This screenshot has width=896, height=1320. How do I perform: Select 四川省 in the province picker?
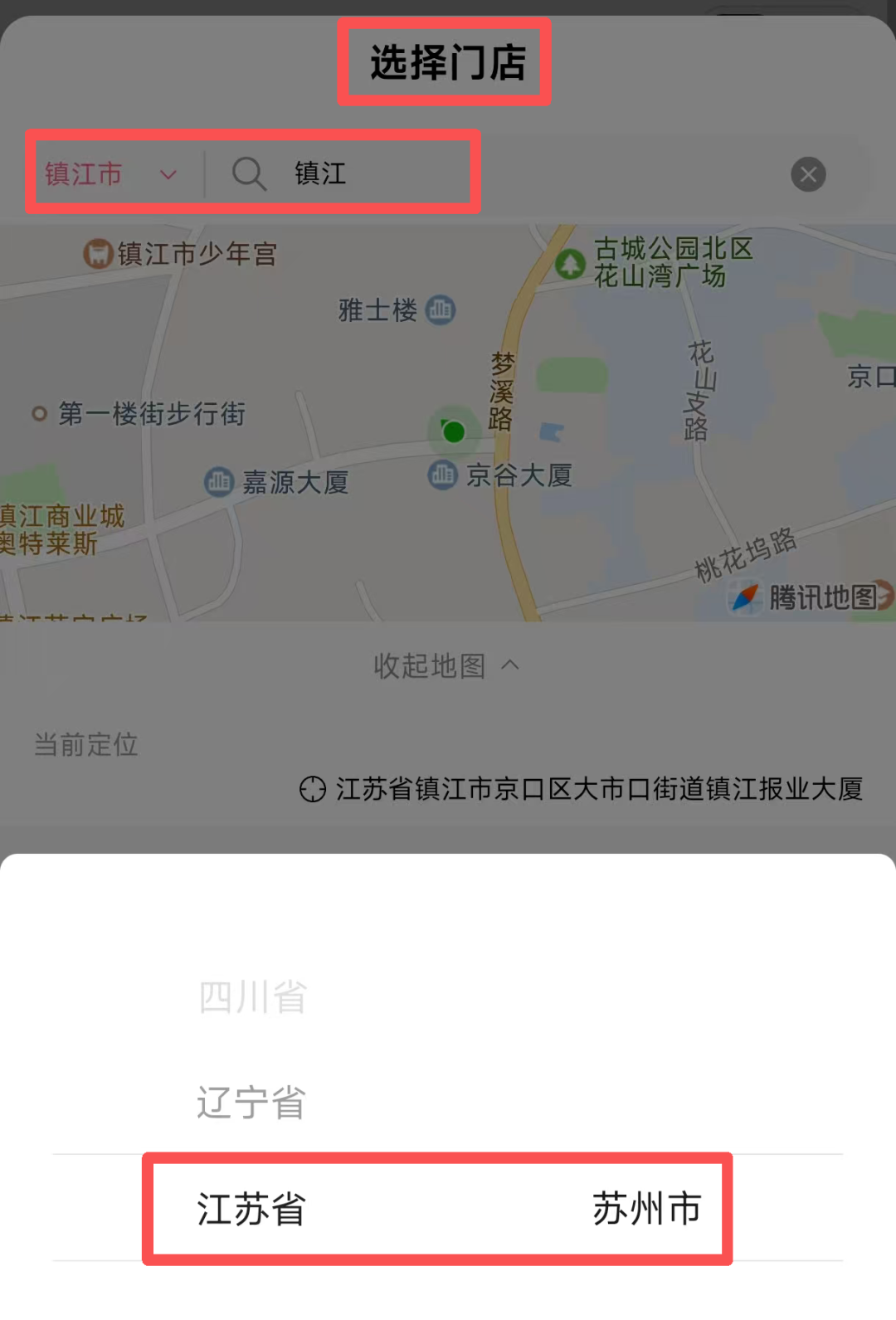tap(252, 996)
